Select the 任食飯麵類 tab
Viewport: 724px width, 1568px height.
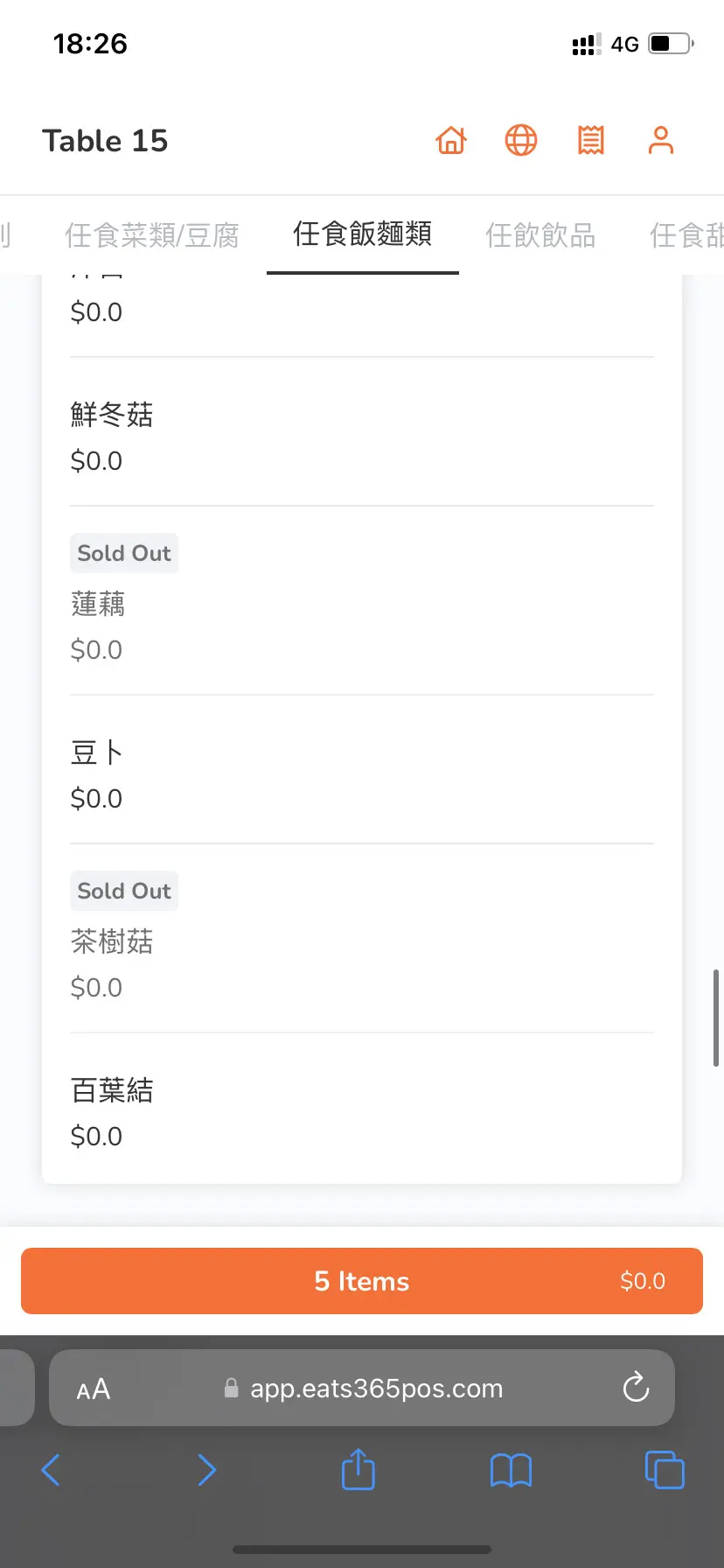(x=363, y=234)
